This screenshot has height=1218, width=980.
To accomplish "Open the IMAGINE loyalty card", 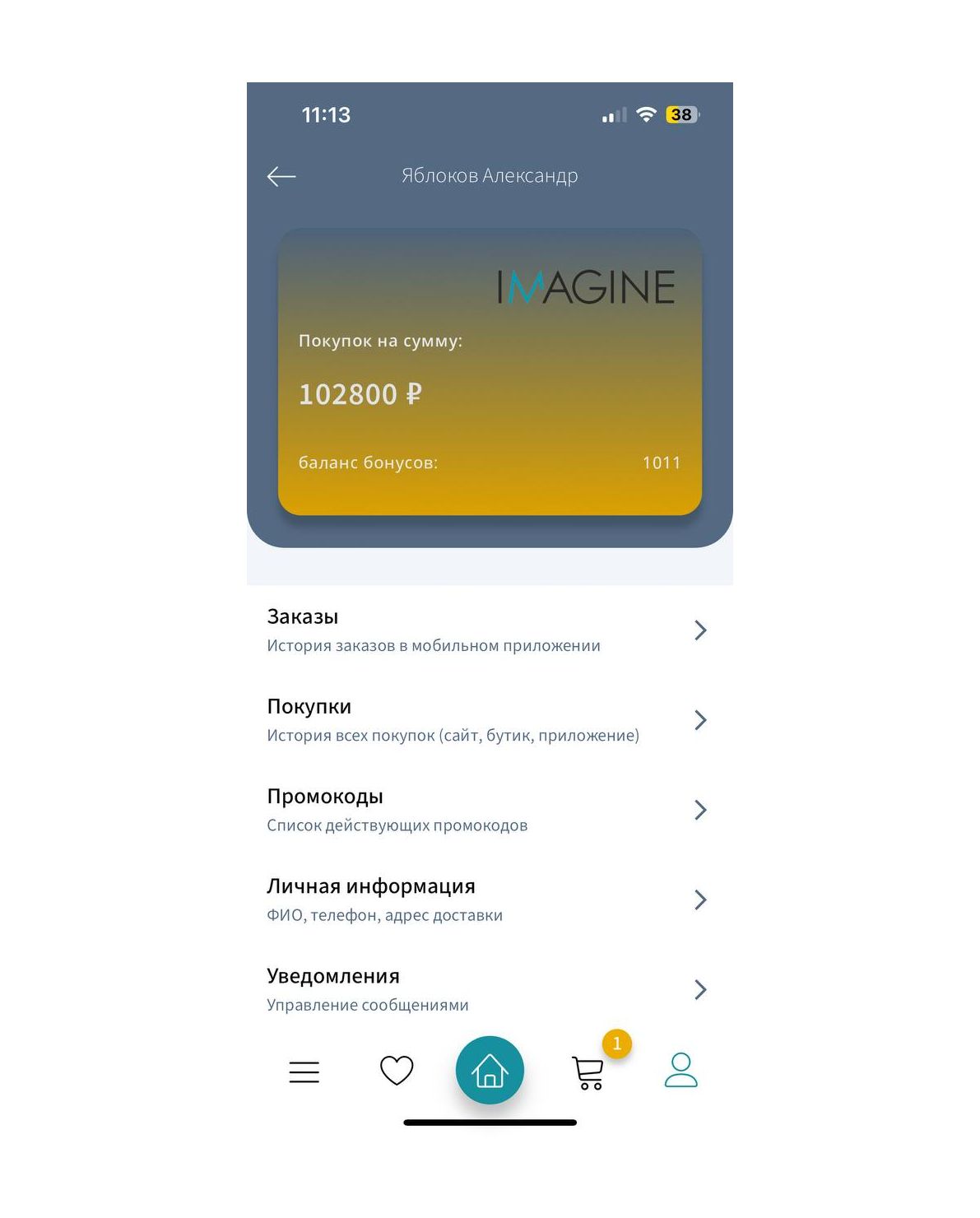I will 490,372.
